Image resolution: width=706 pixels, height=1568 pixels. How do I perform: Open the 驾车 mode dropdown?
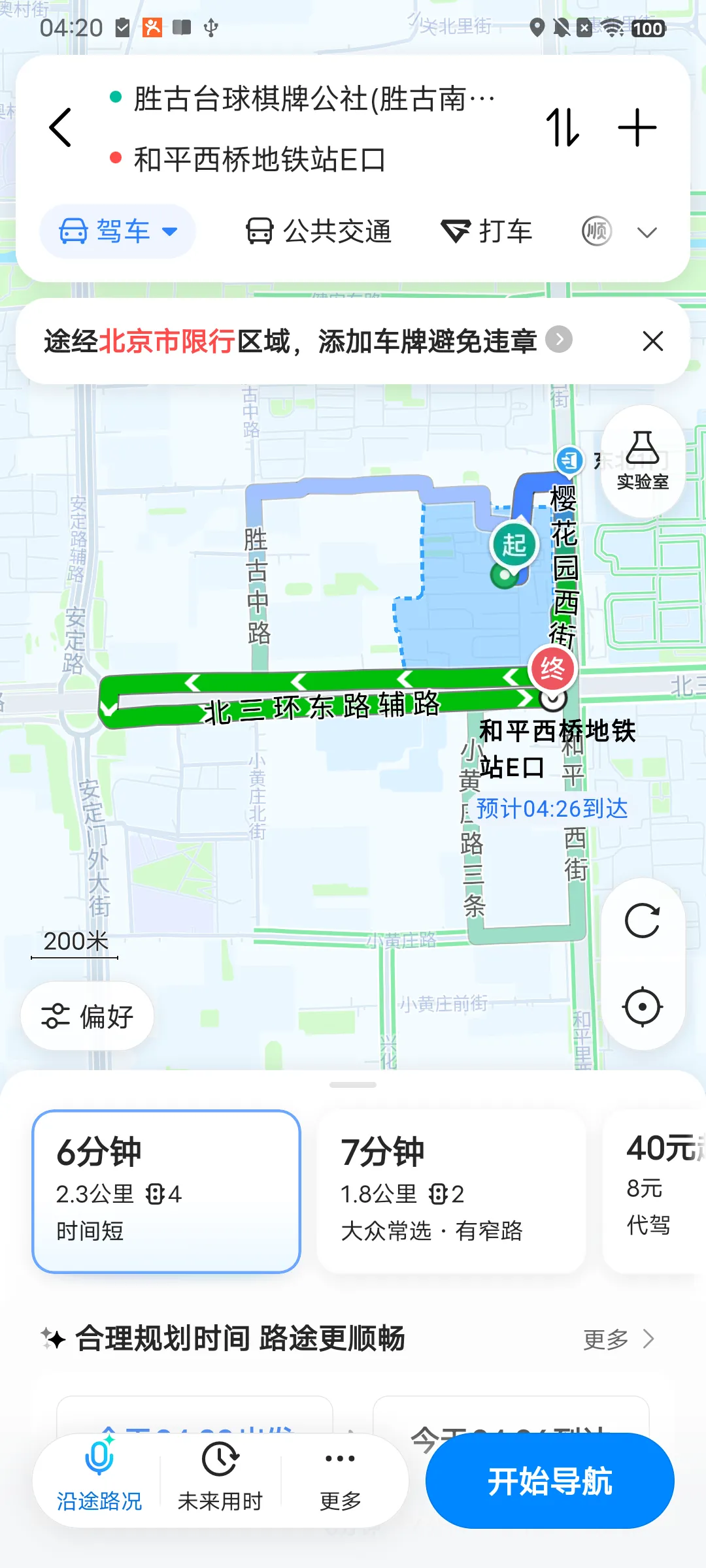tap(118, 231)
